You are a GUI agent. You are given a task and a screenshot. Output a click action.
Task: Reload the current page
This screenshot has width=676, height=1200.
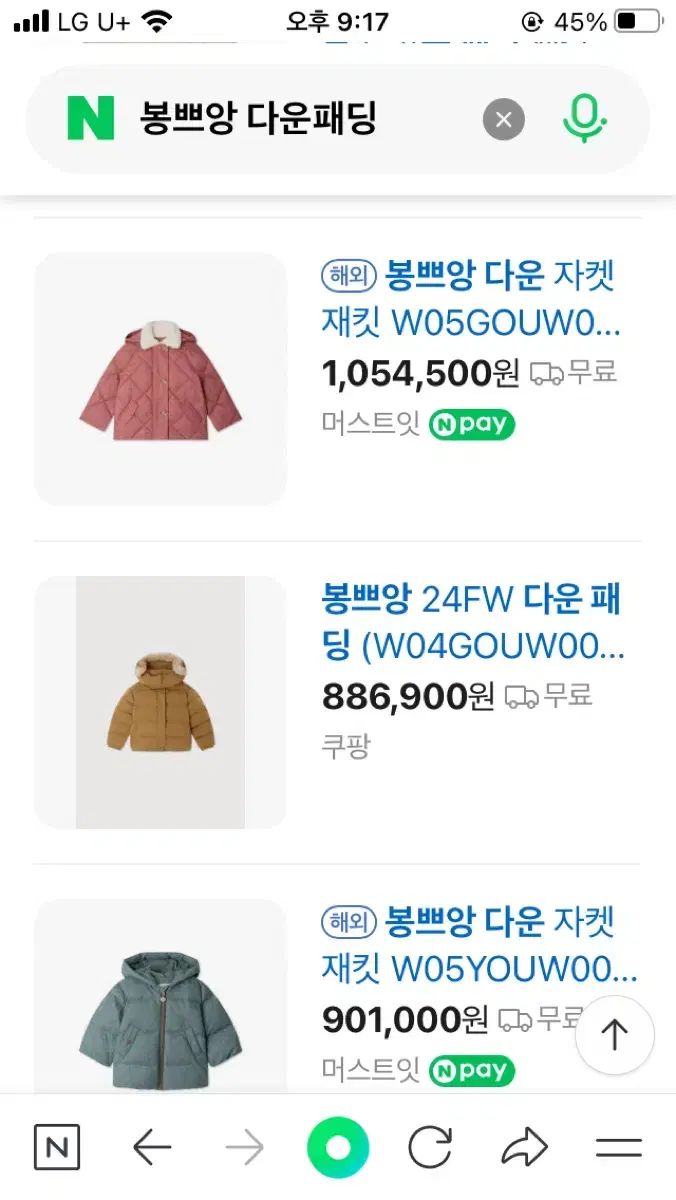pos(430,1147)
